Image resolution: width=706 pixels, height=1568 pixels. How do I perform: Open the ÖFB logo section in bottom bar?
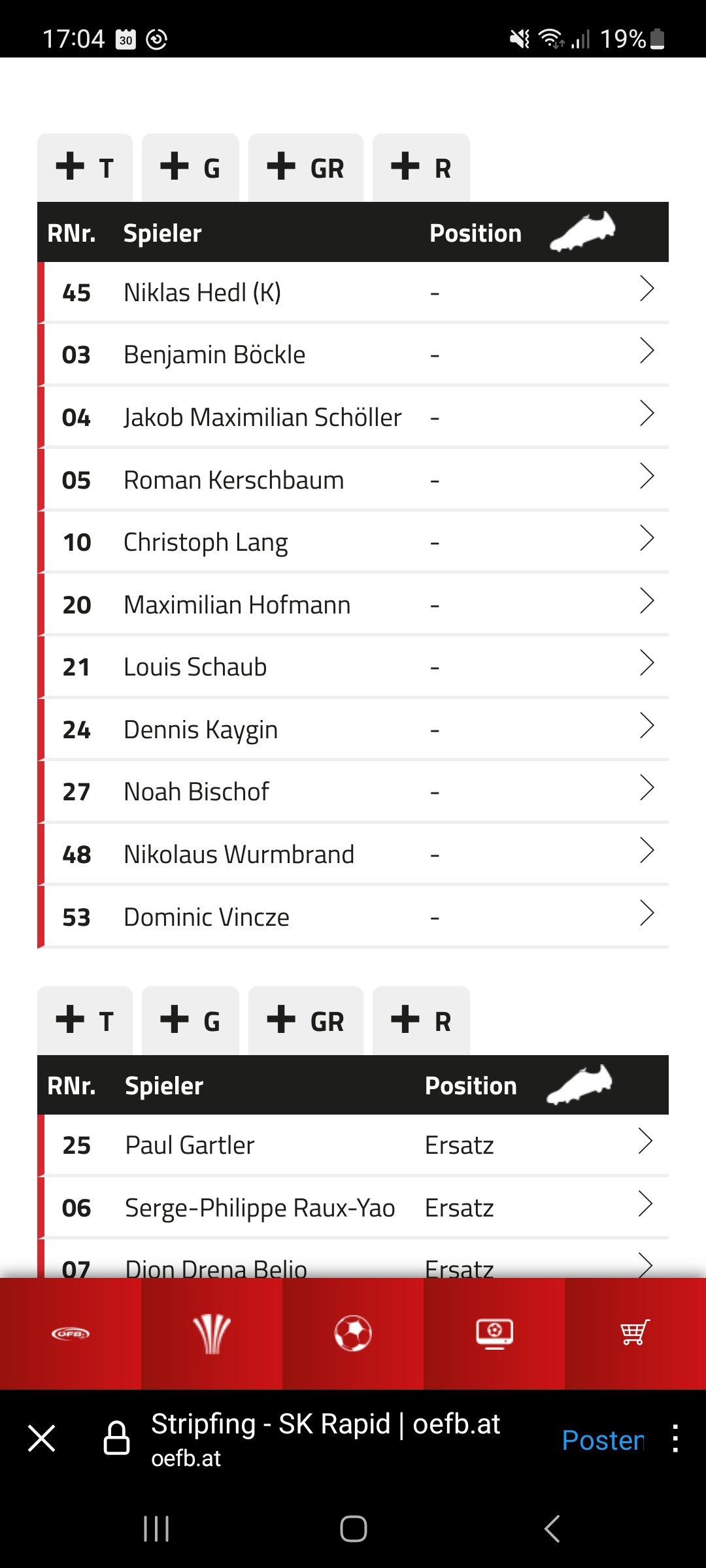coord(71,1333)
